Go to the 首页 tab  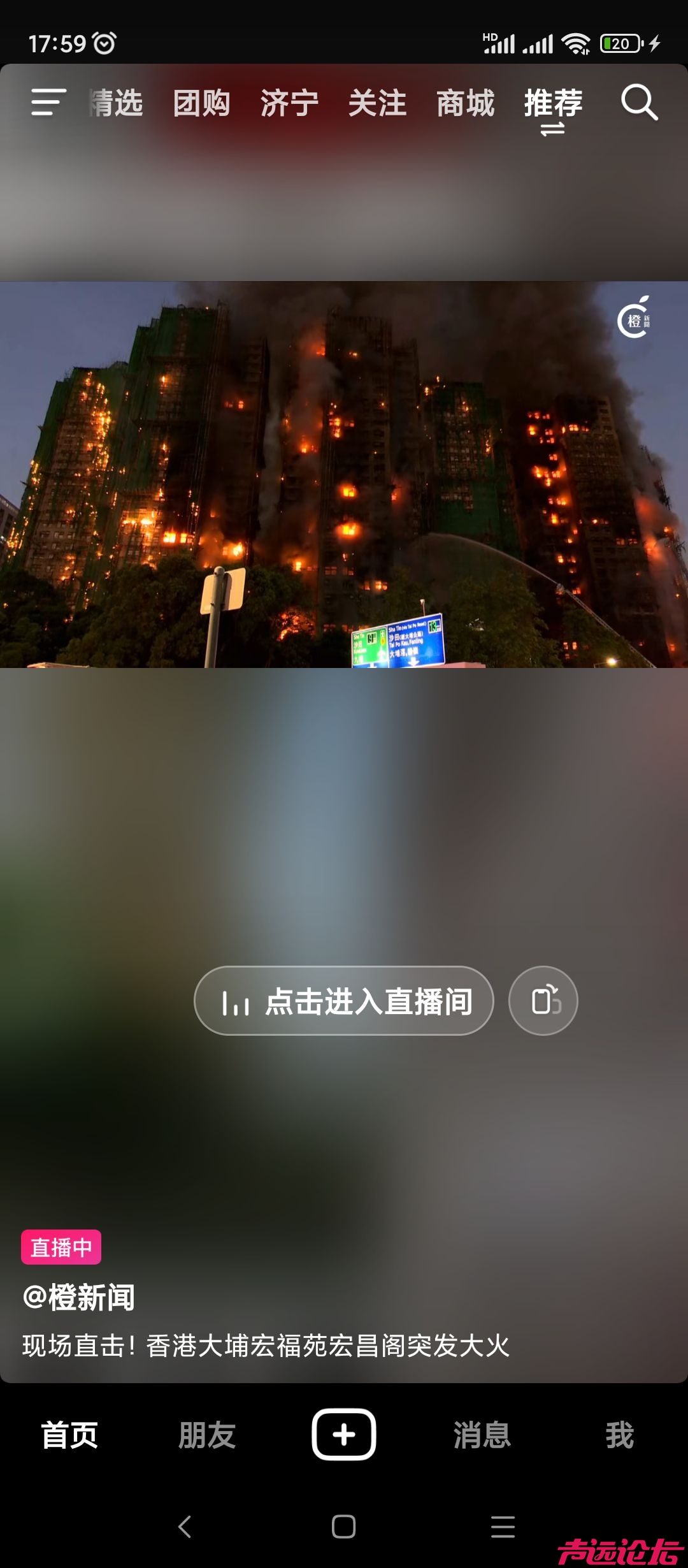69,1435
